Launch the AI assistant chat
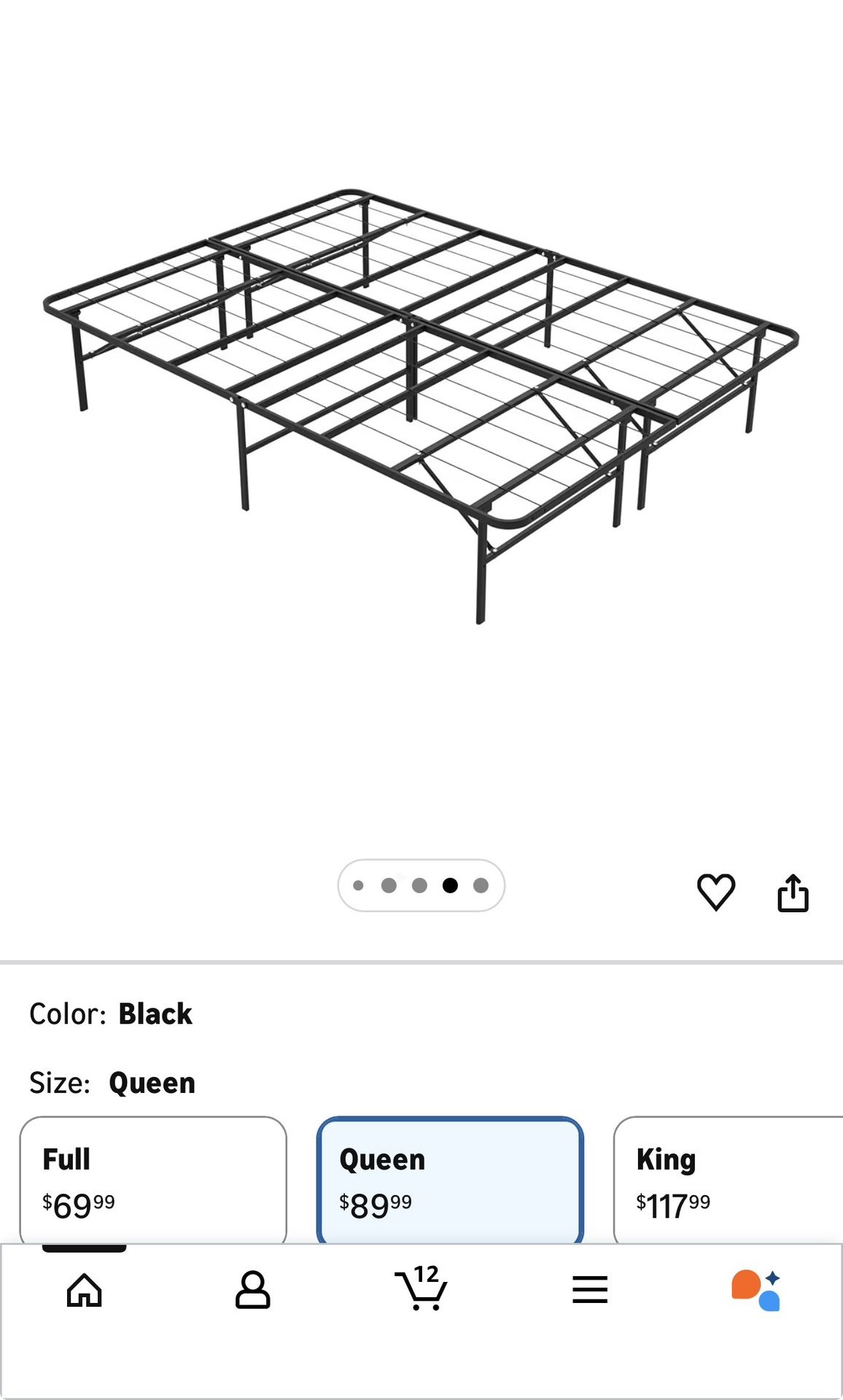Viewport: 843px width, 1400px height. 756,1290
